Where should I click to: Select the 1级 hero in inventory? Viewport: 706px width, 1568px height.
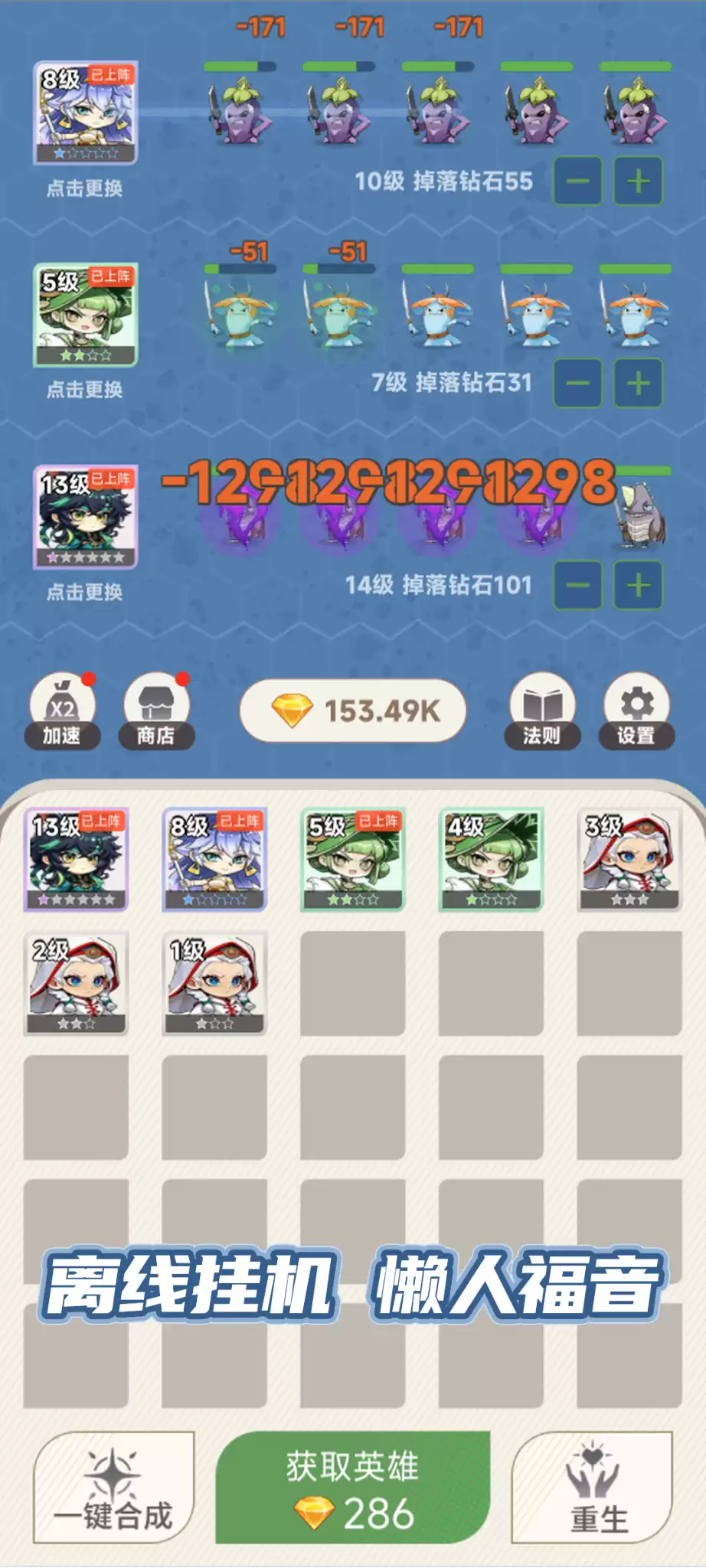214,983
